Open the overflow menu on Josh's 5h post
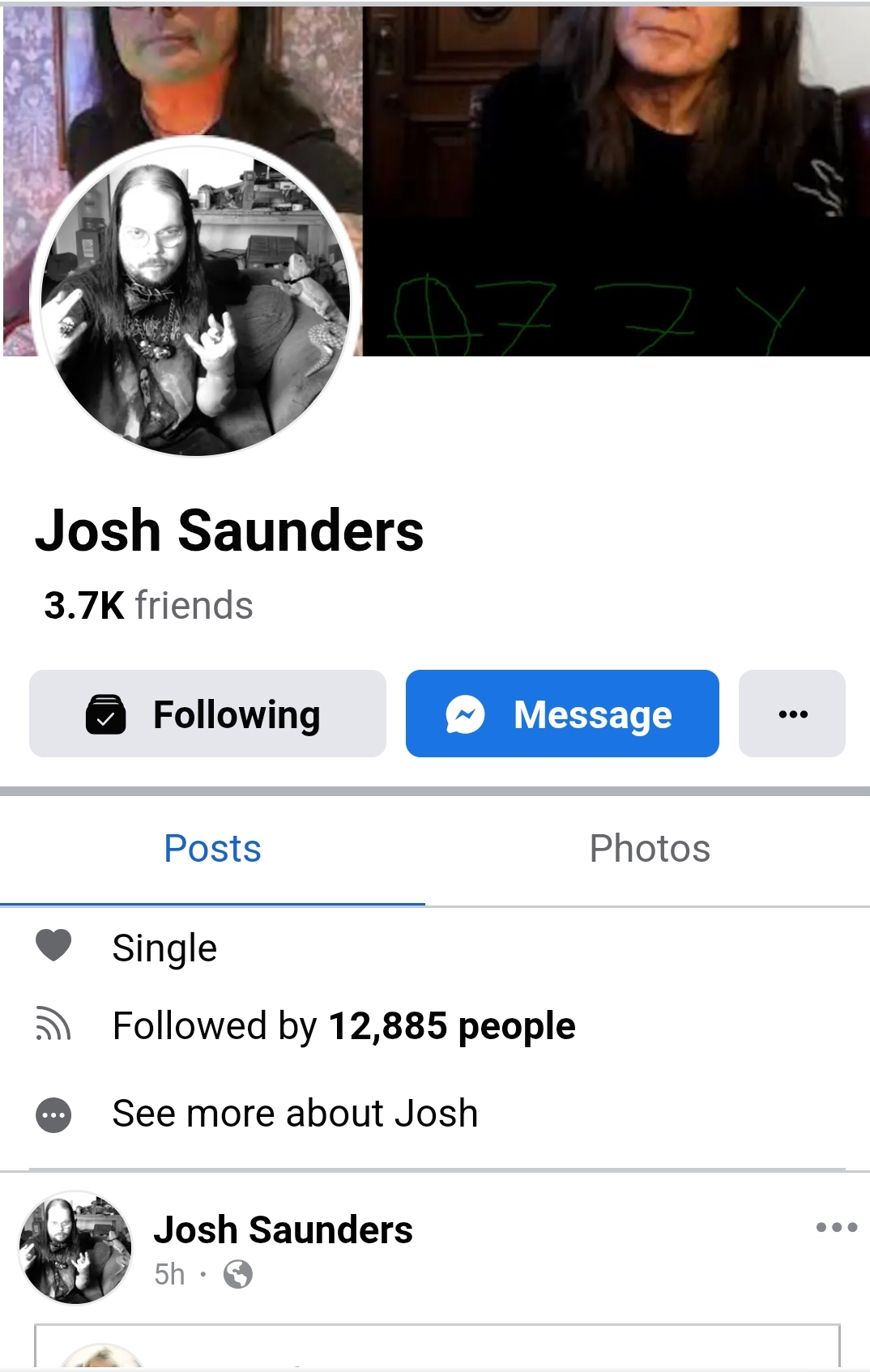This screenshot has width=870, height=1372. coord(837,1228)
